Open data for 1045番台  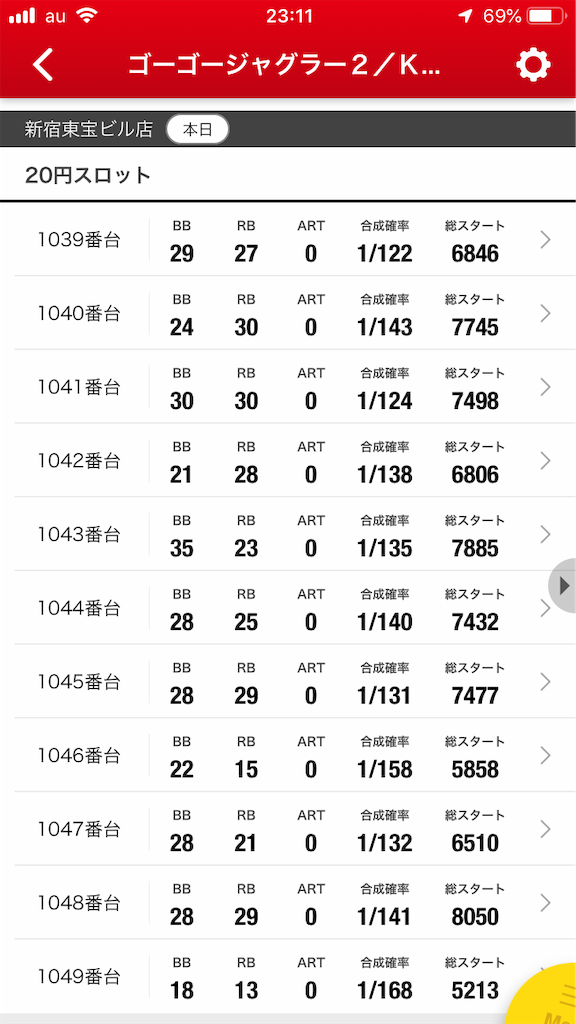288,682
